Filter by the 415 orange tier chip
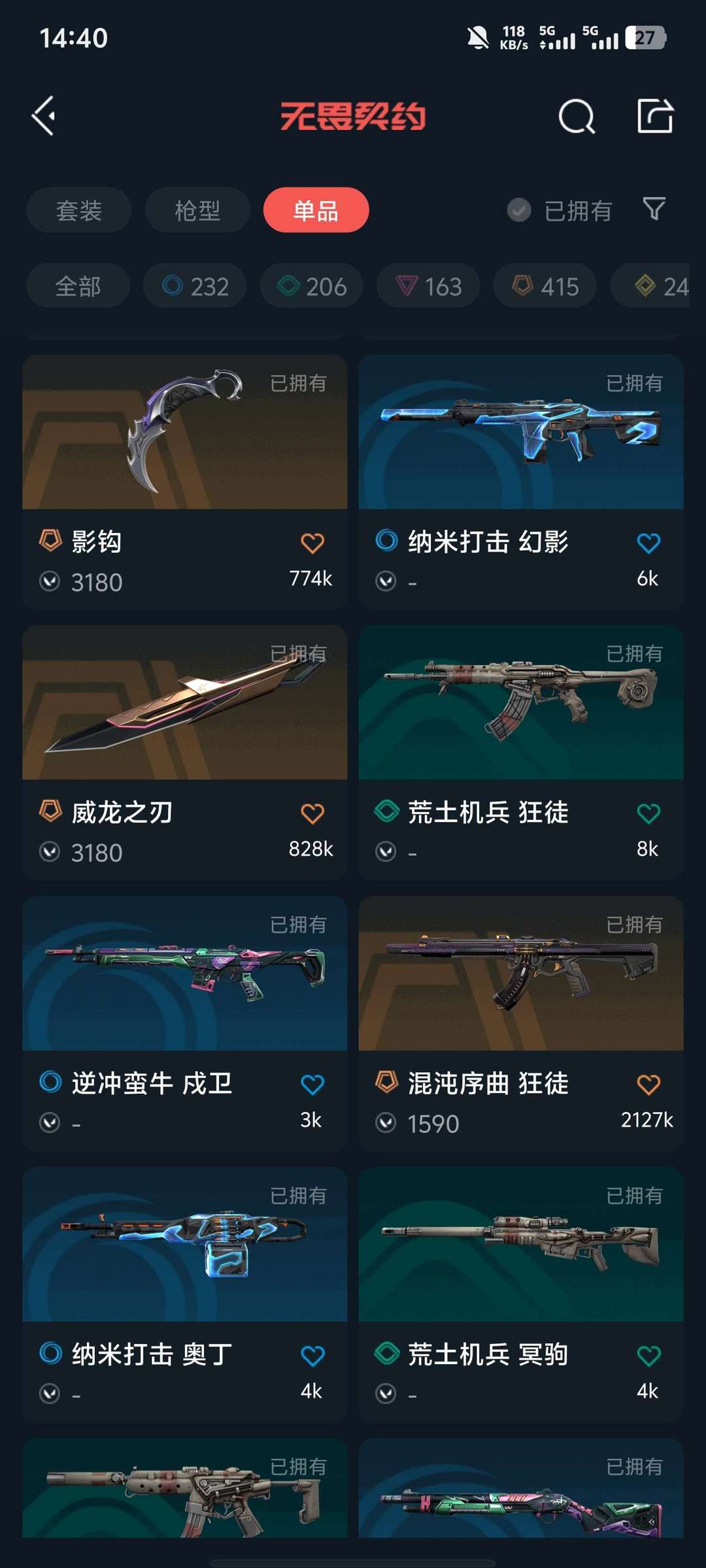Screen dimensions: 706x1568 click(x=545, y=286)
